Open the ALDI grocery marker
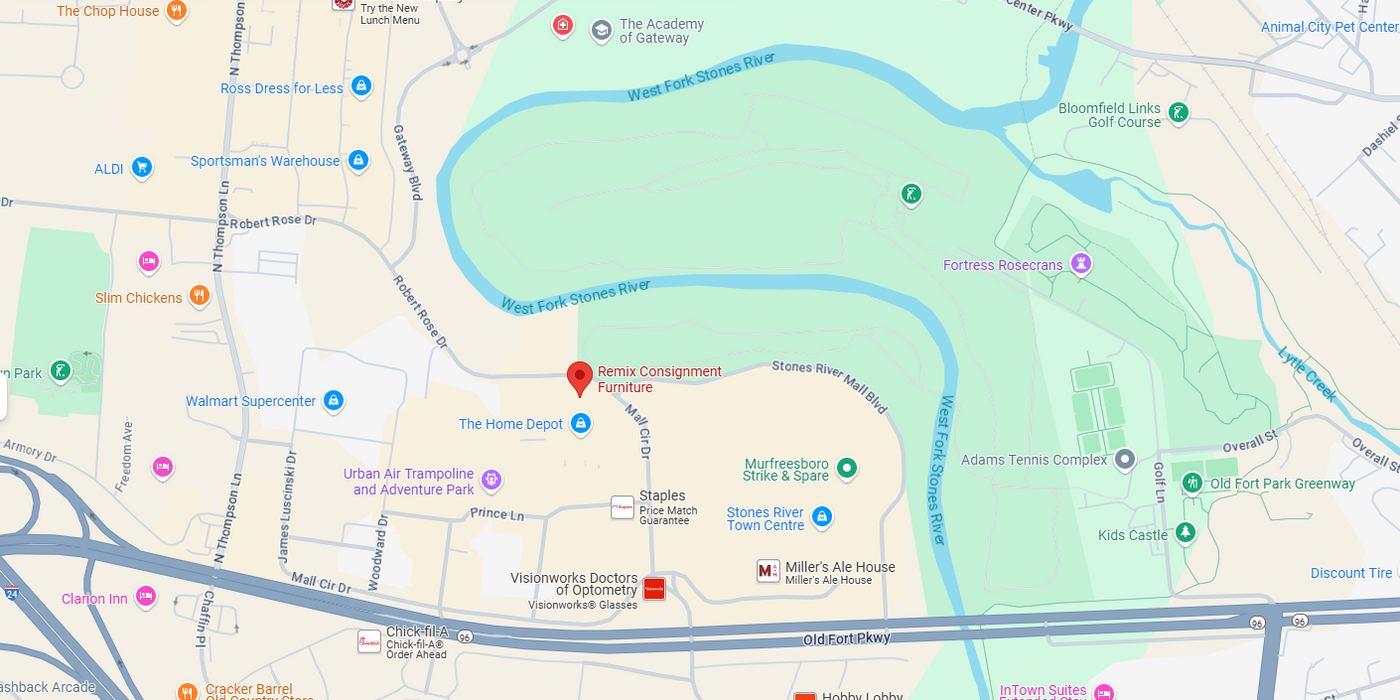 [x=142, y=168]
